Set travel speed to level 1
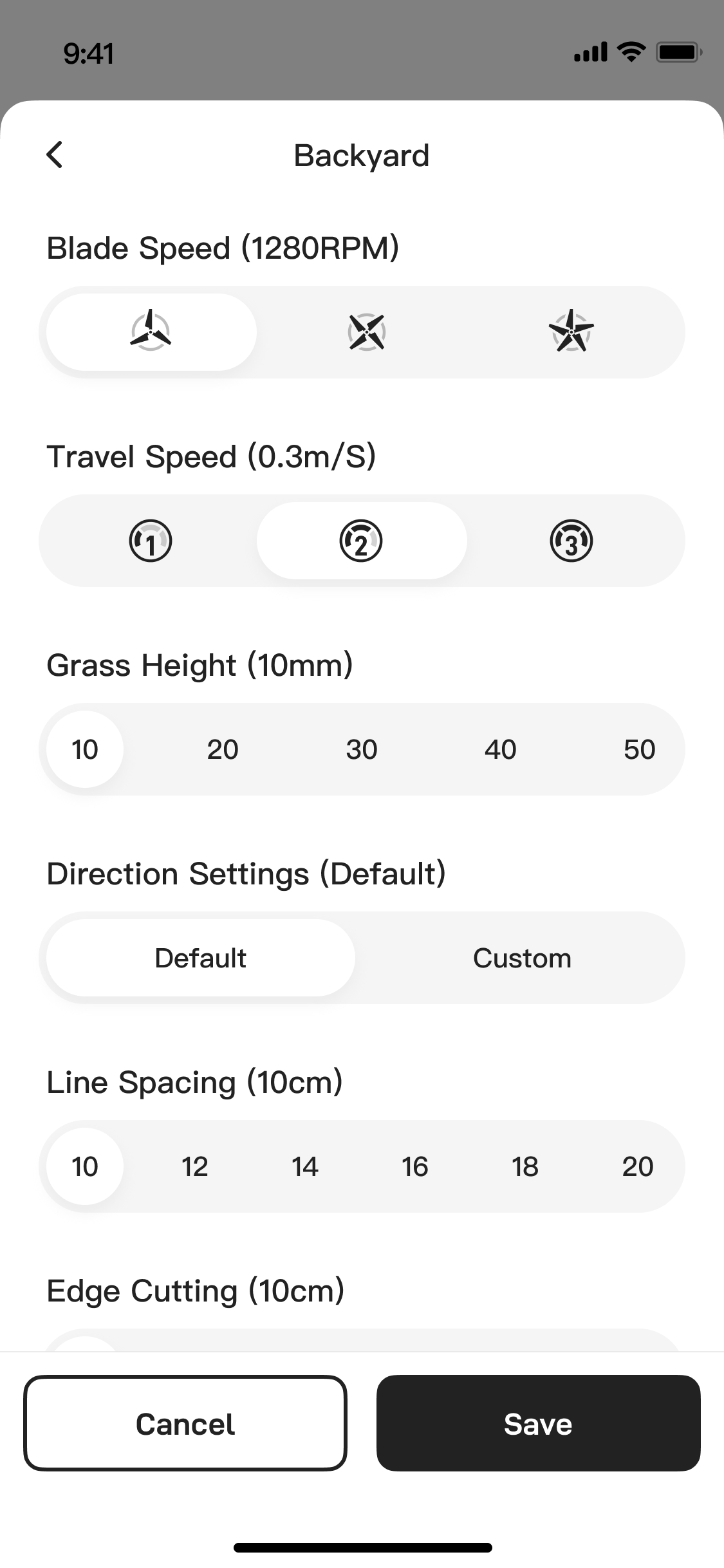 tap(151, 541)
